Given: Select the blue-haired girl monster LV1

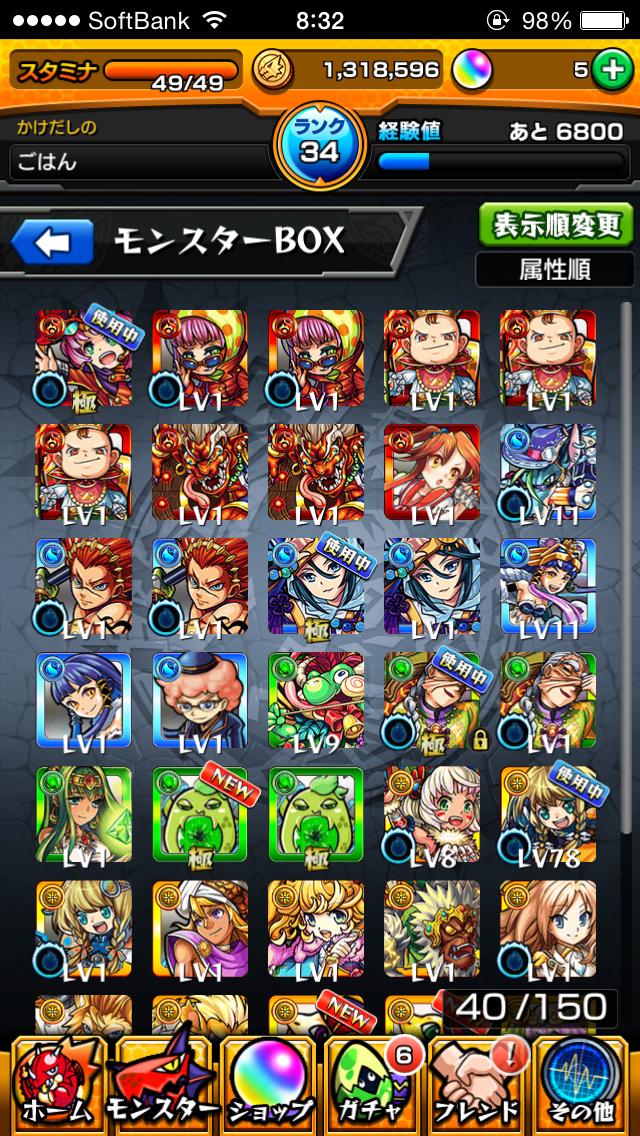Looking at the screenshot, I should click(x=84, y=700).
